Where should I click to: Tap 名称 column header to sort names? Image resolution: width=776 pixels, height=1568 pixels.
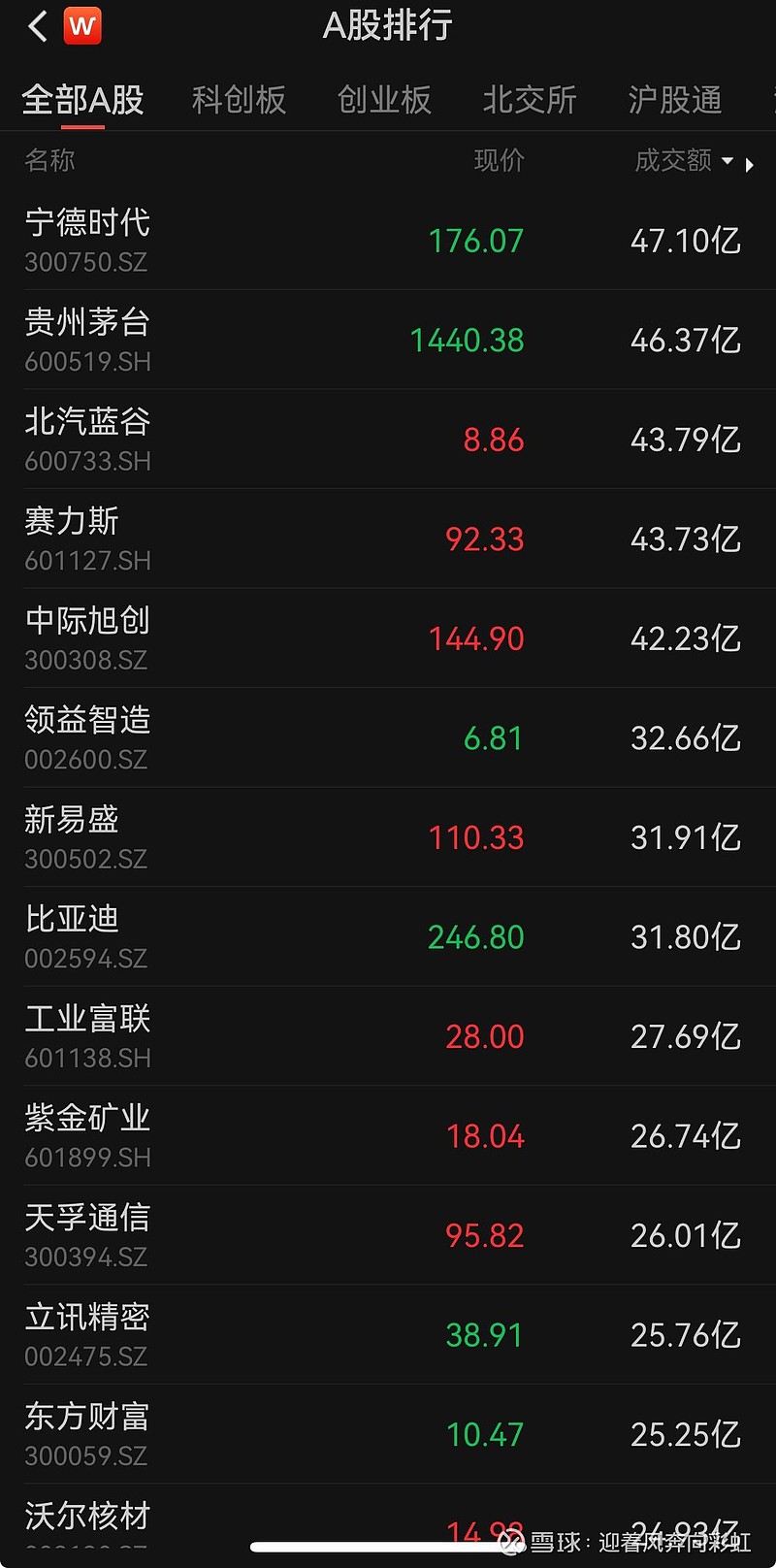coord(49,160)
